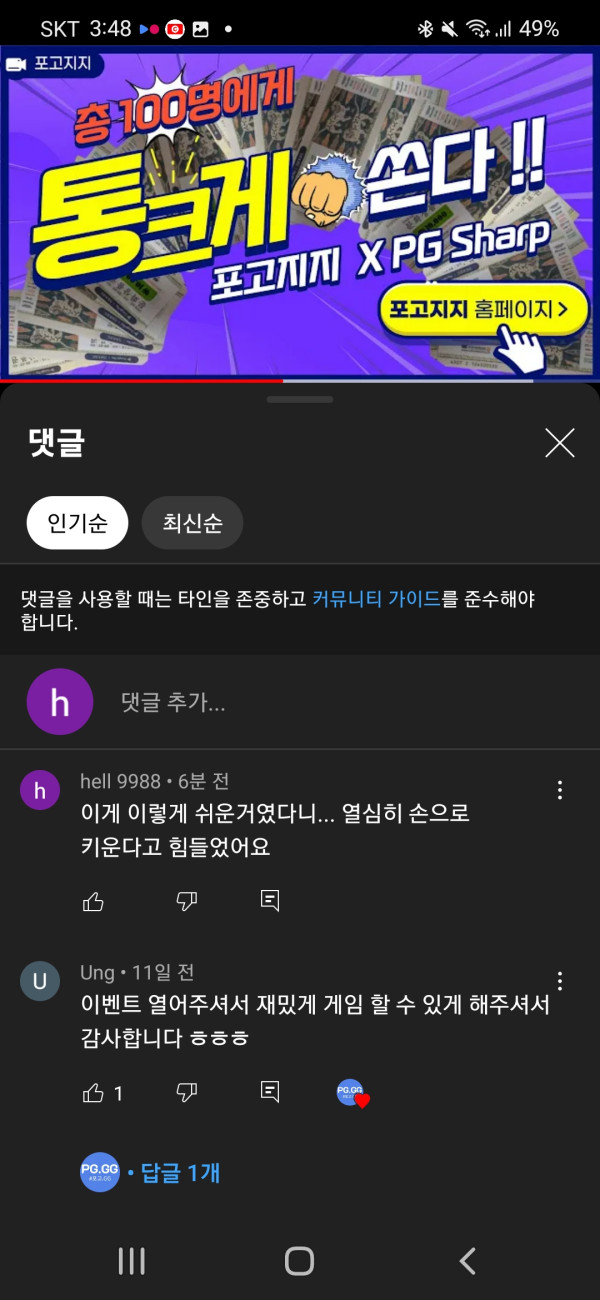600x1300 pixels.
Task: Open the 커뮤니티 가이드 link
Action: pos(376,599)
